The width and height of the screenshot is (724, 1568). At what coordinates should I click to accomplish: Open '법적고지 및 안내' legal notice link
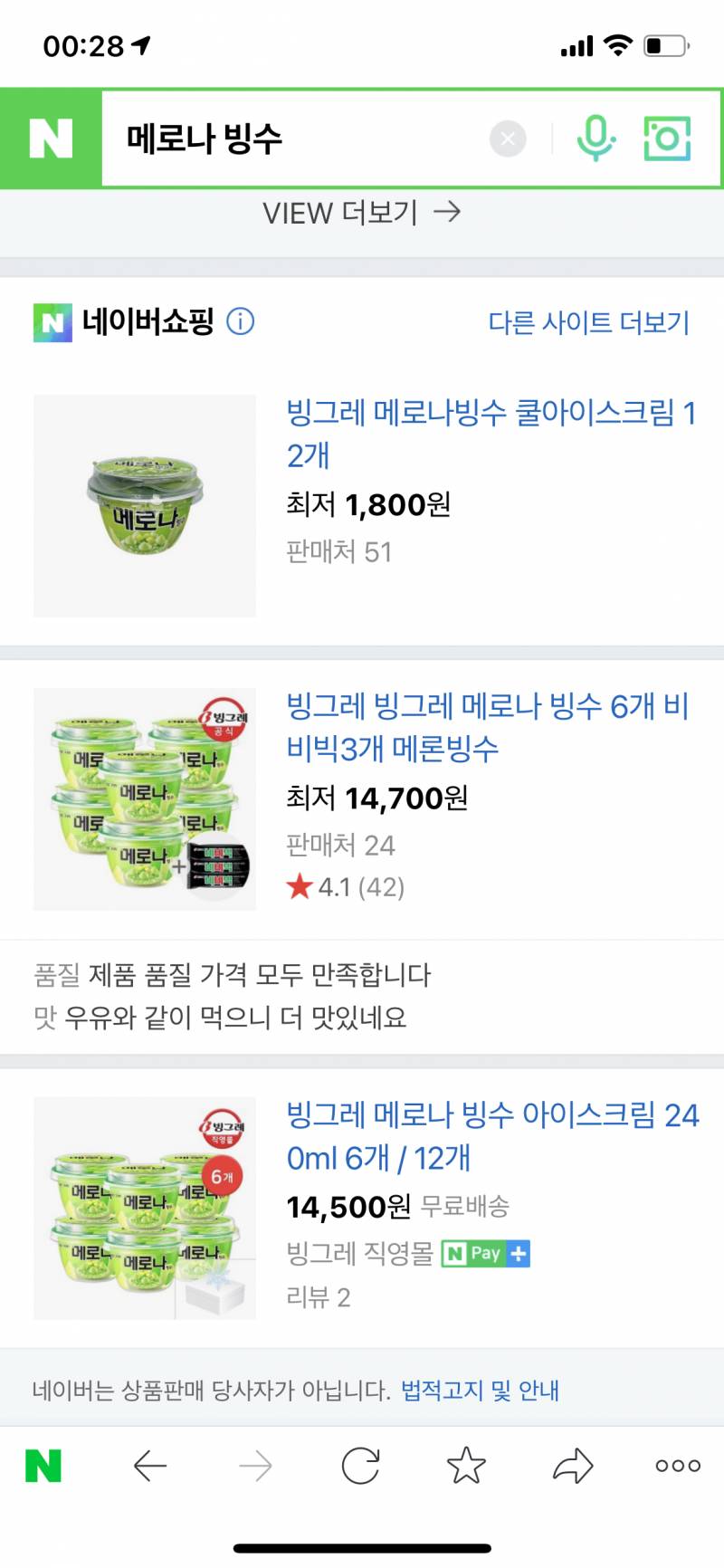coord(480,1391)
